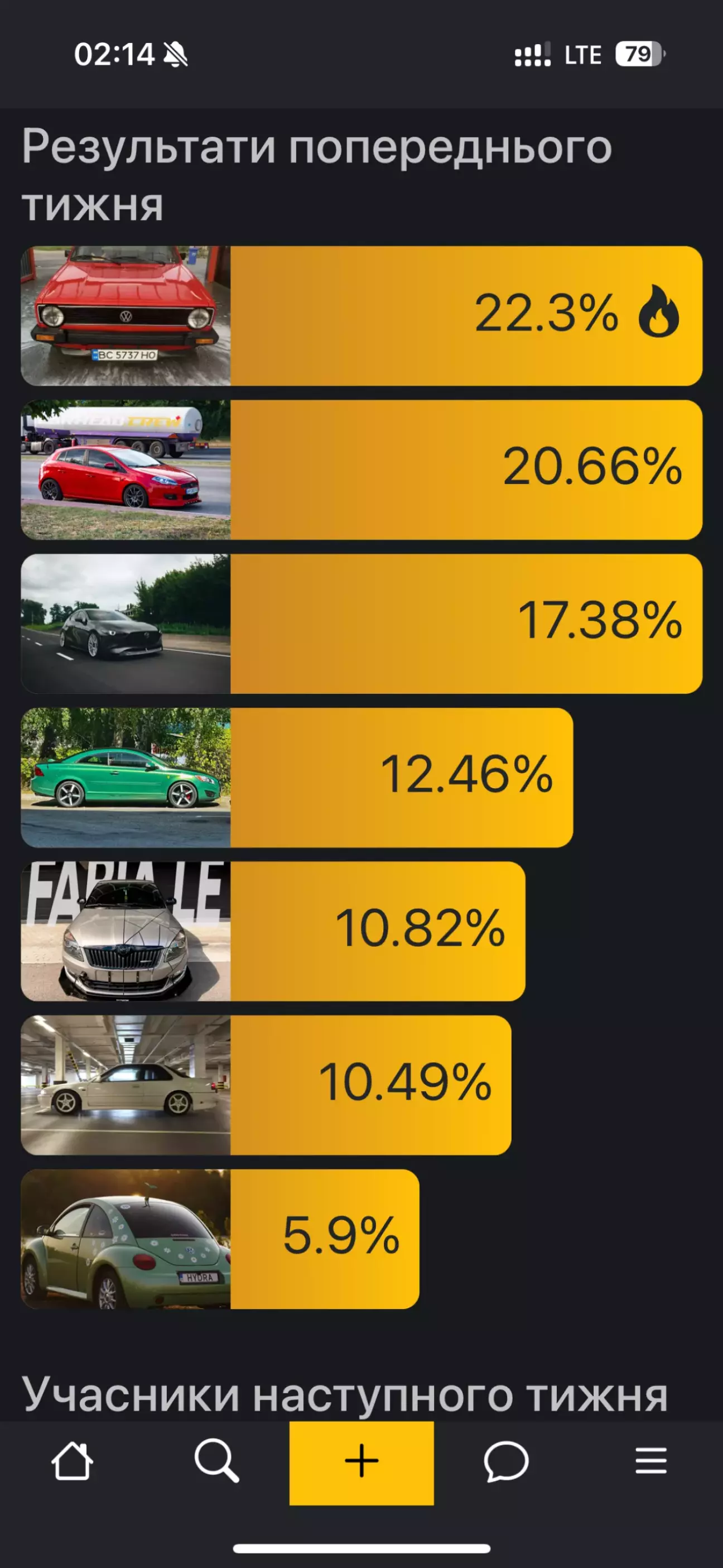Open the red hatchback result with 20.66%
723x1568 pixels.
pos(361,469)
